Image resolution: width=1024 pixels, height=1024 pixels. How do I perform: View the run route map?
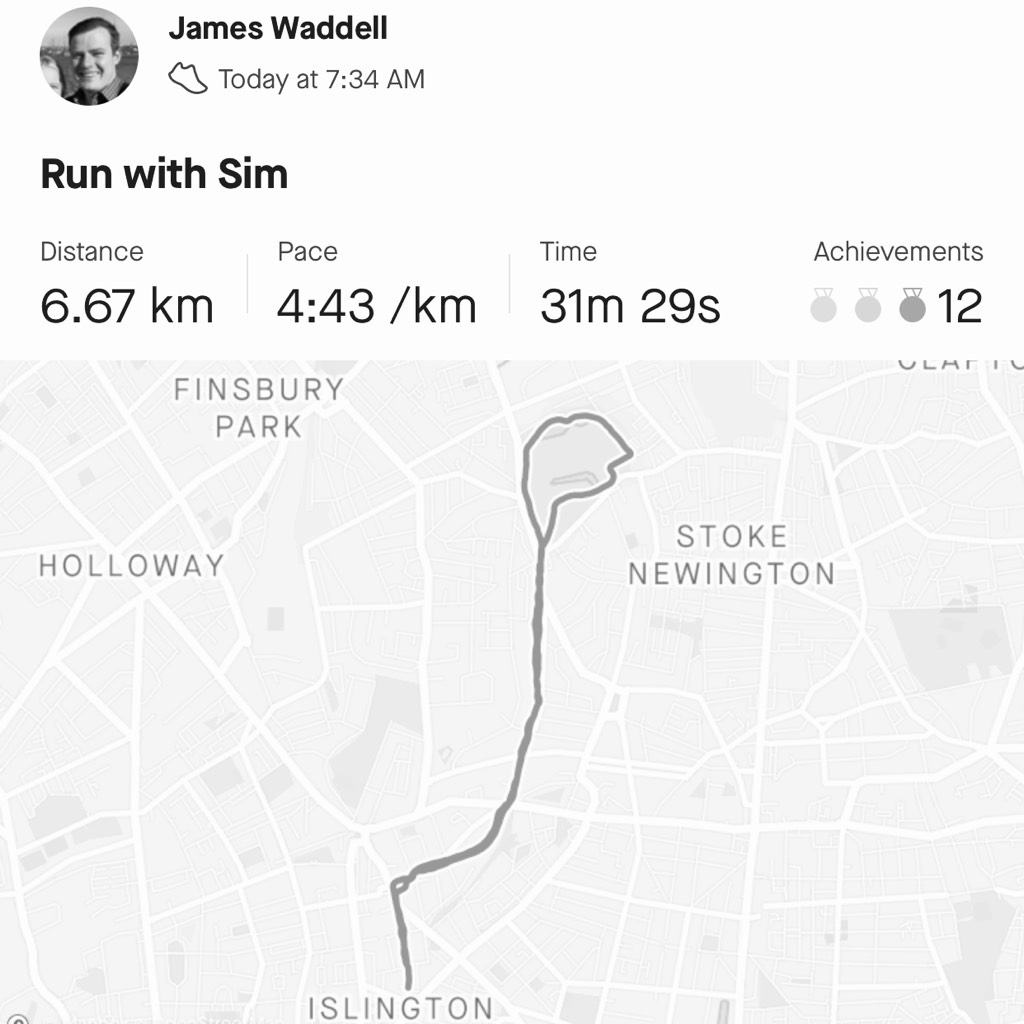click(x=512, y=690)
